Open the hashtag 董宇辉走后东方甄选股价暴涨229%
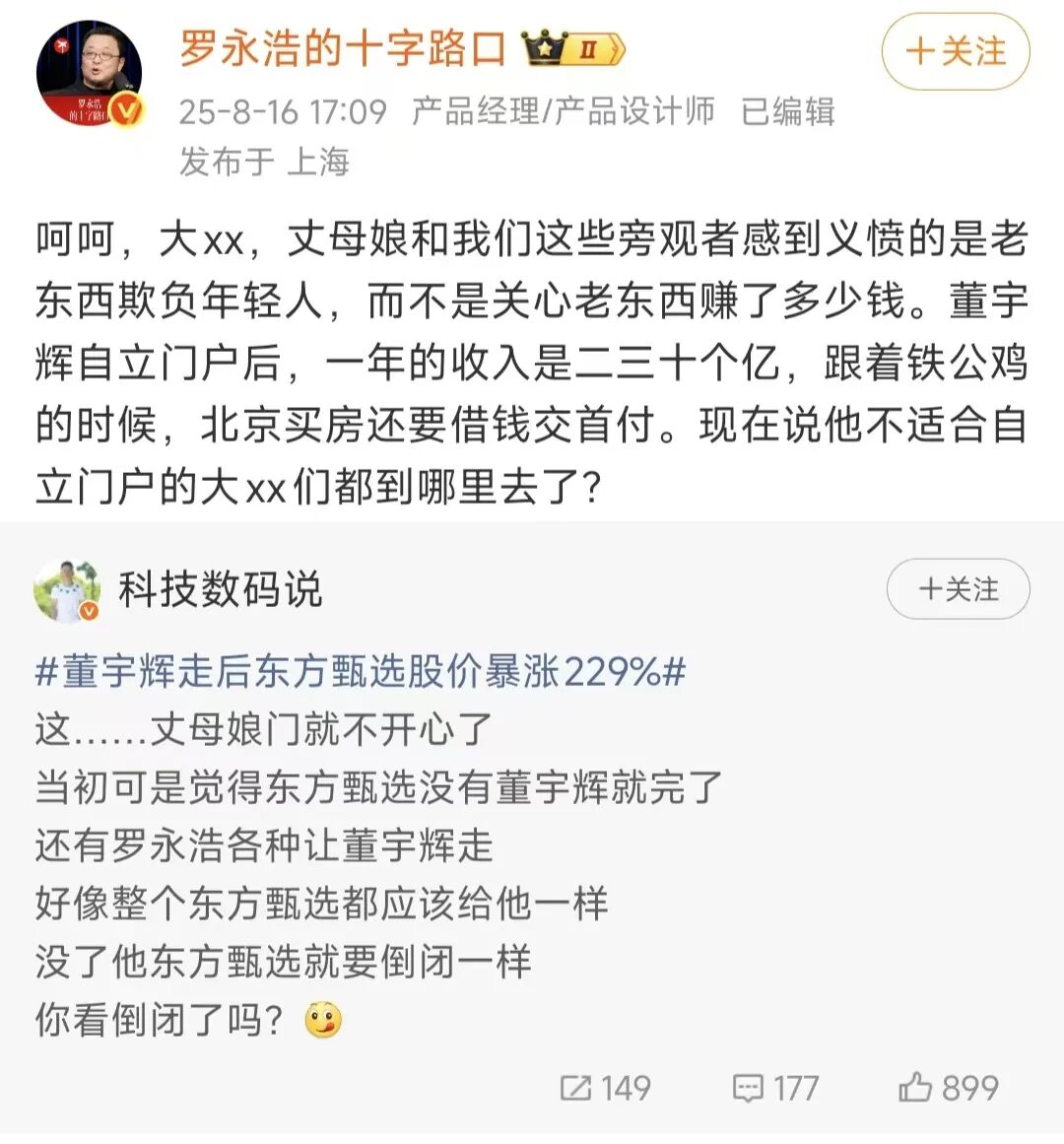The width and height of the screenshot is (1064, 1144). coord(361,672)
